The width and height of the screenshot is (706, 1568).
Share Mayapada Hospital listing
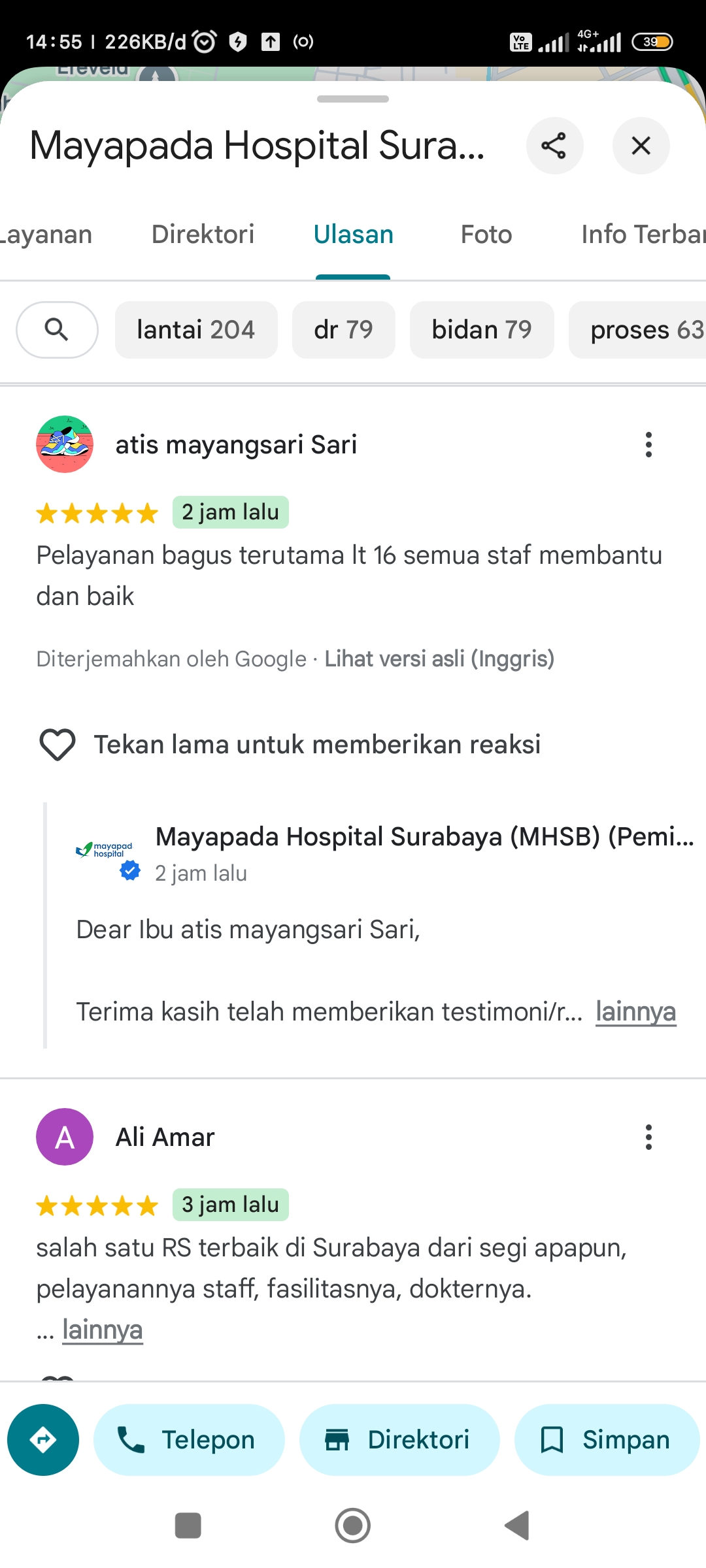point(554,146)
